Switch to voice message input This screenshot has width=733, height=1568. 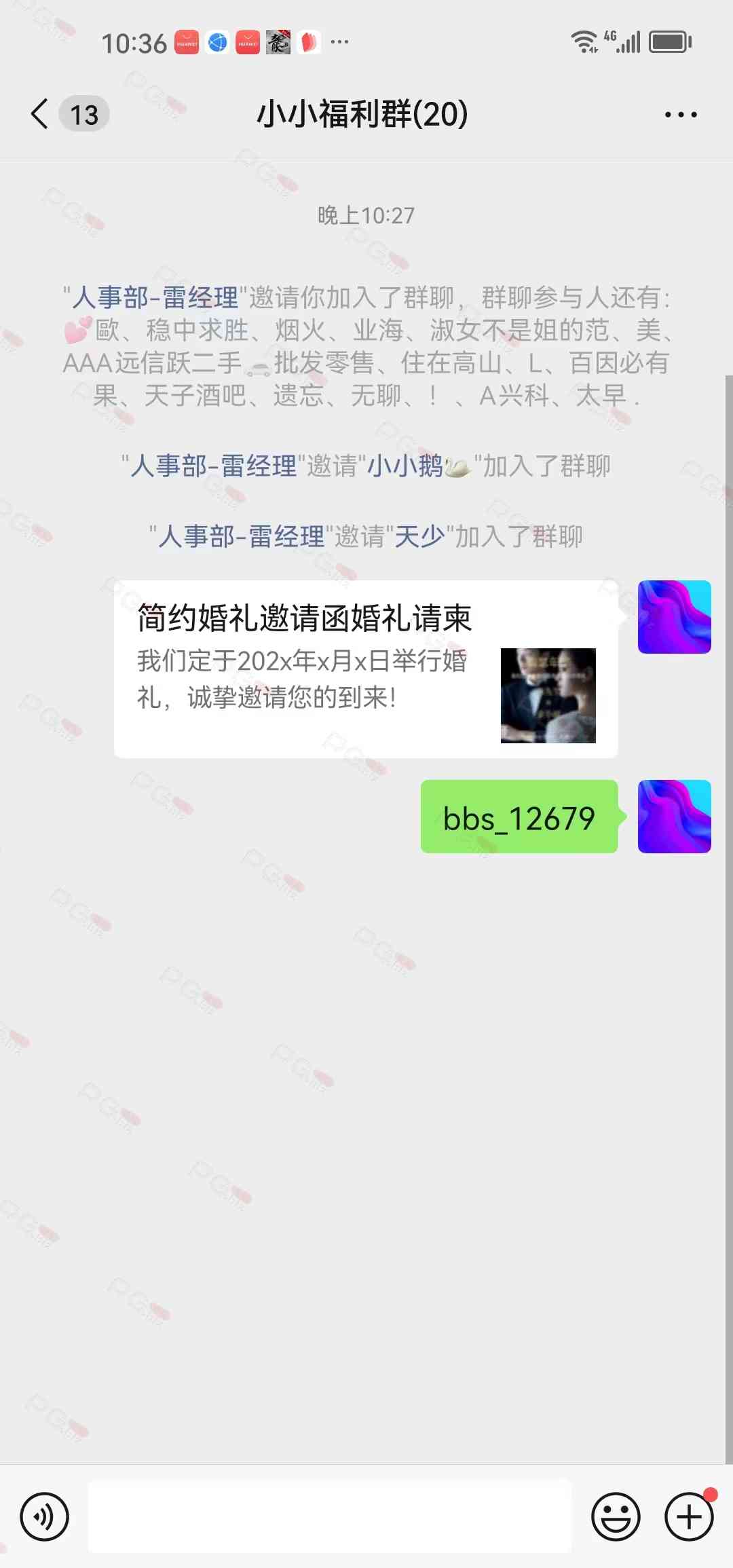[x=45, y=1516]
